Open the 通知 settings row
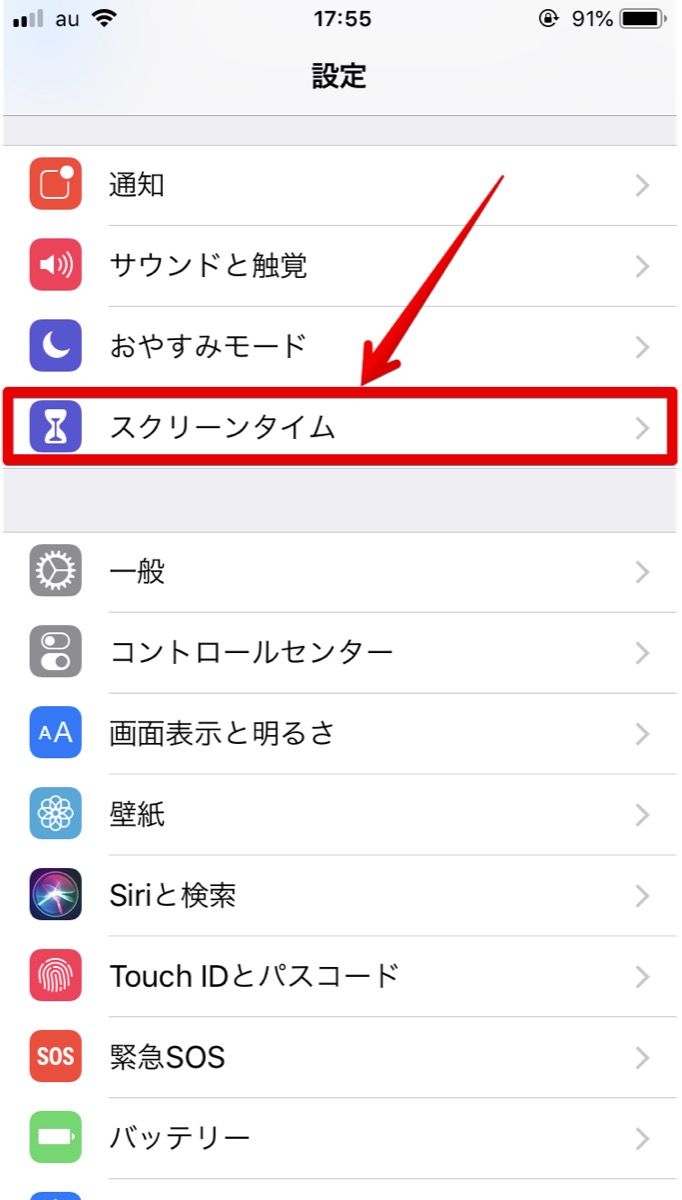The width and height of the screenshot is (682, 1200). (x=340, y=186)
